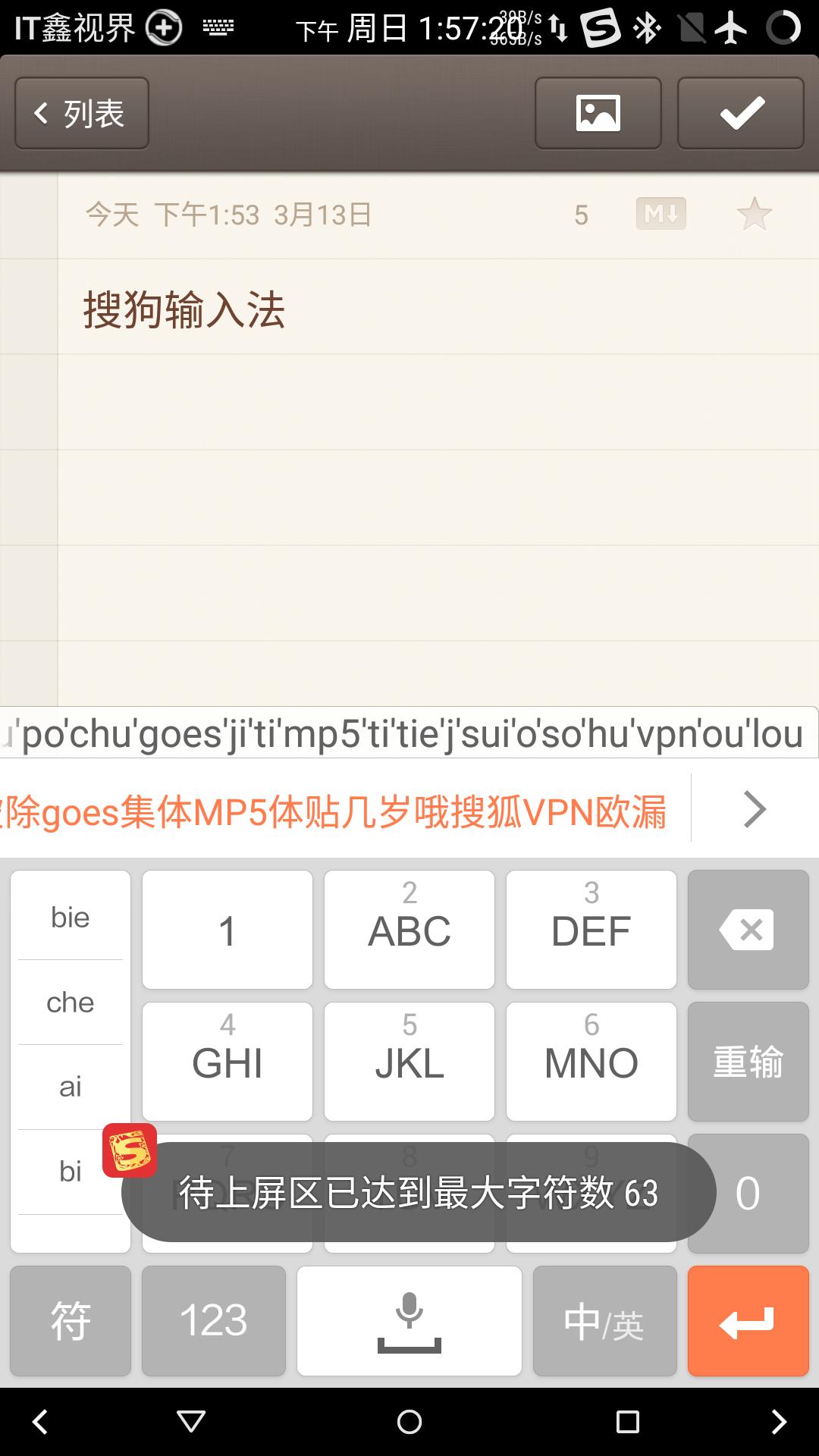The height and width of the screenshot is (1456, 819).
Task: Open the 符 symbols keyboard
Action: point(70,1320)
